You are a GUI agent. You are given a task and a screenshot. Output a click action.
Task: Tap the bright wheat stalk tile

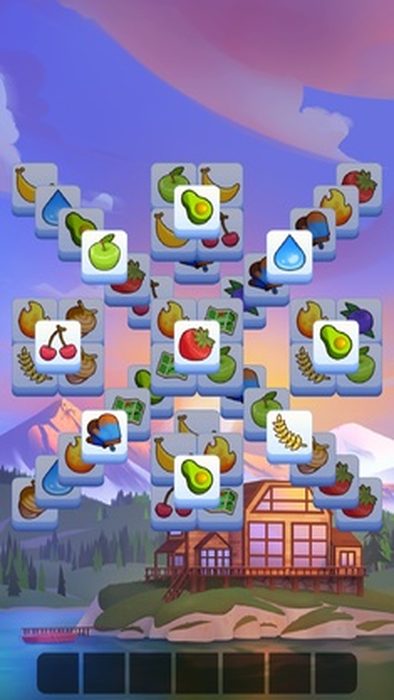click(290, 437)
